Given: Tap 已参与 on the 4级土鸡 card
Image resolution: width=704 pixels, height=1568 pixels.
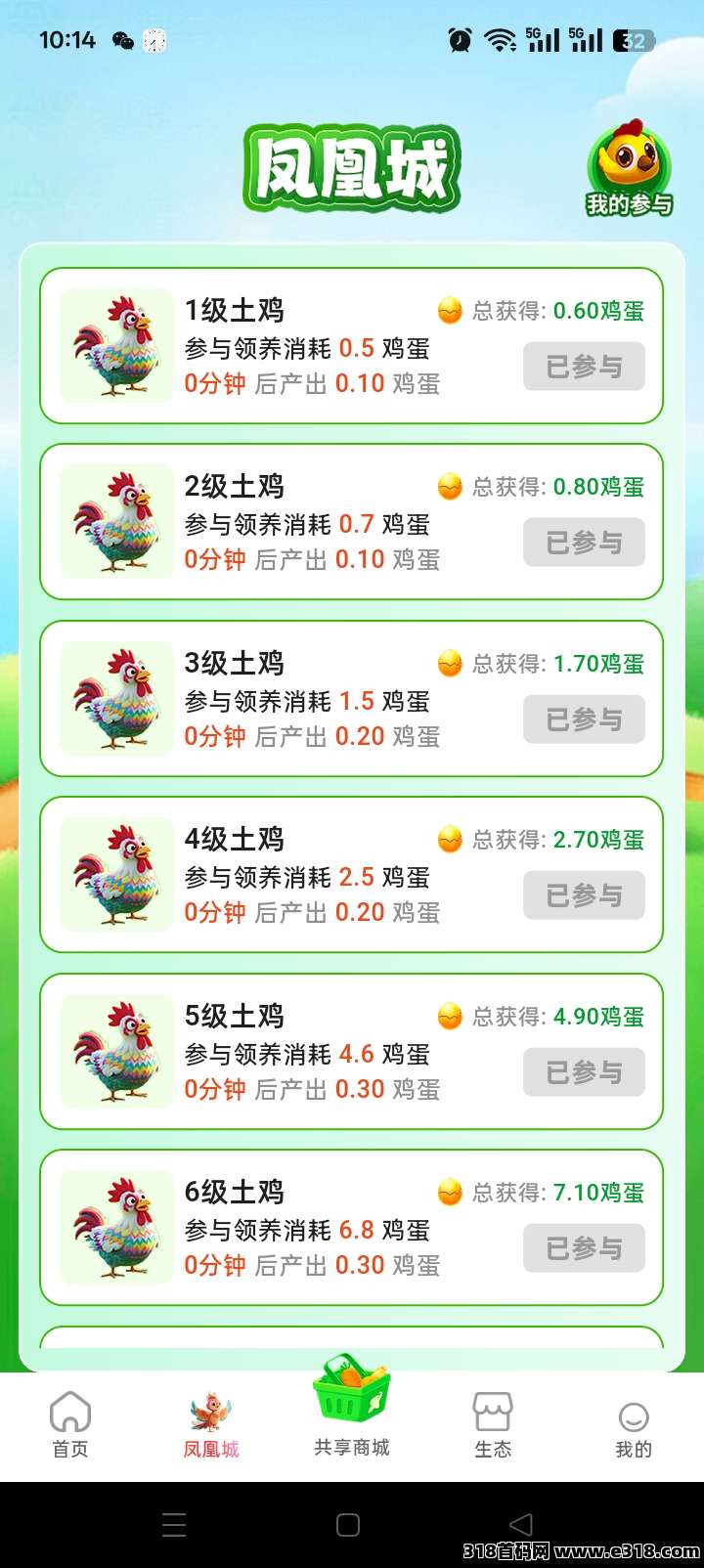Looking at the screenshot, I should point(584,895).
